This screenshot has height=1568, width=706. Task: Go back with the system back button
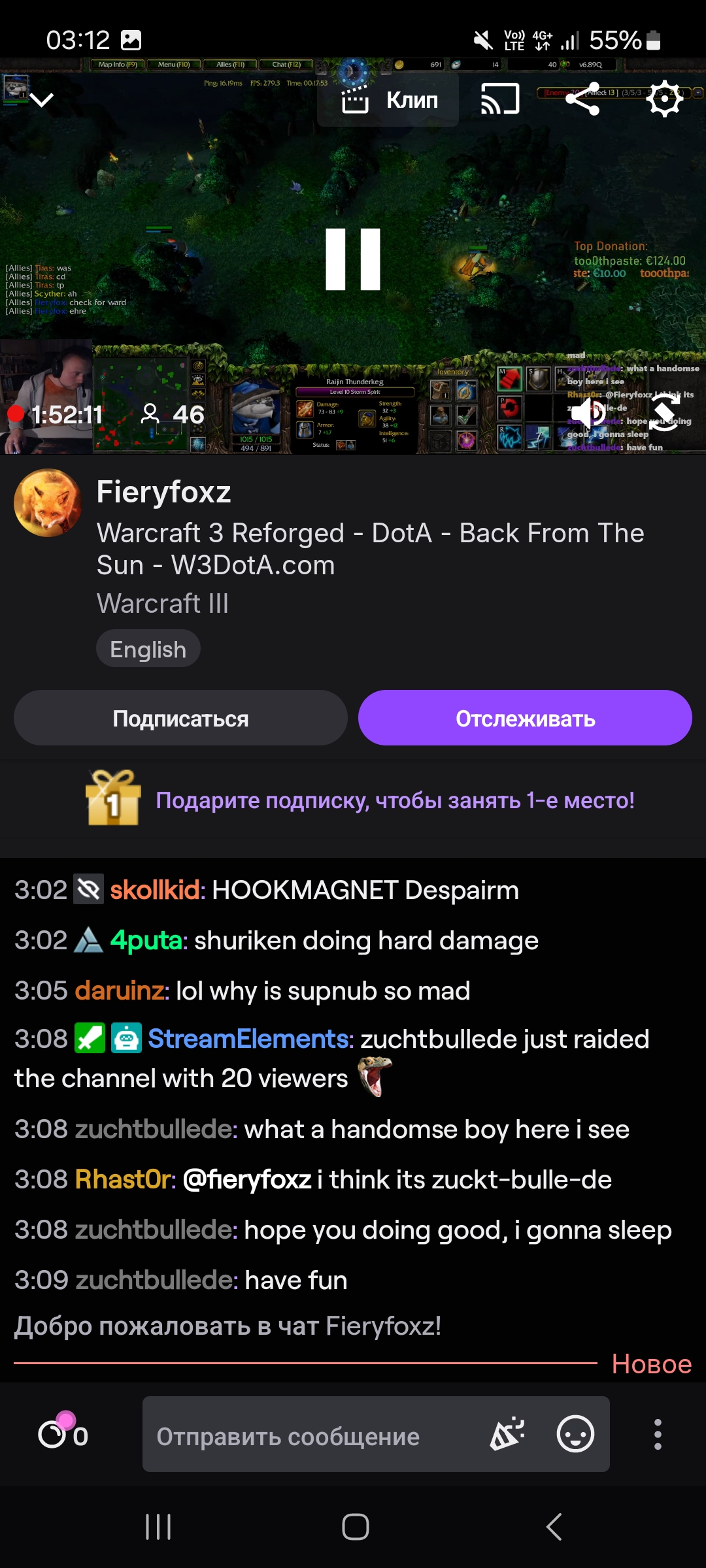(x=554, y=1527)
